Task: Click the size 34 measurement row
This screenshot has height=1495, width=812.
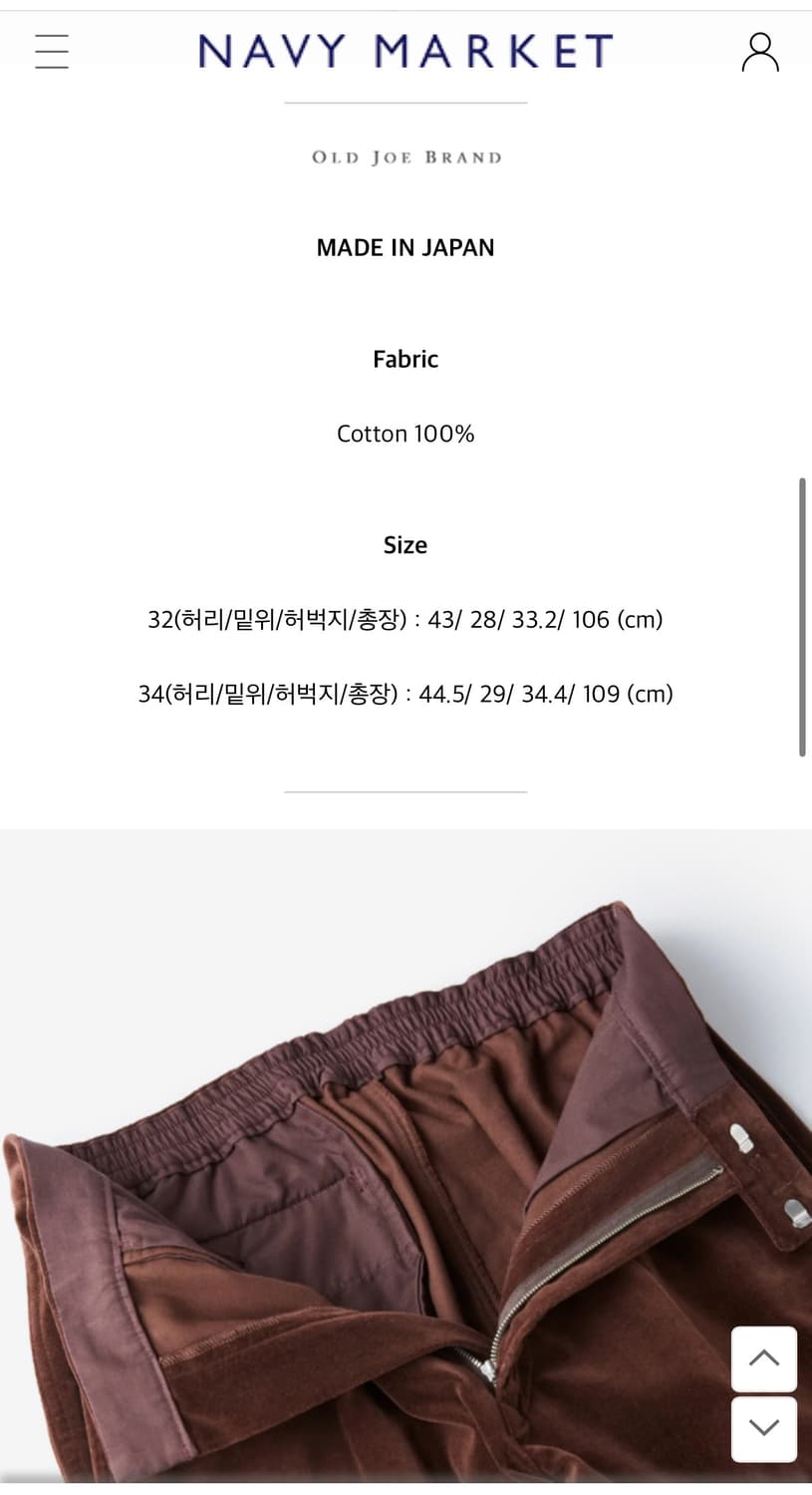Action: tap(405, 694)
